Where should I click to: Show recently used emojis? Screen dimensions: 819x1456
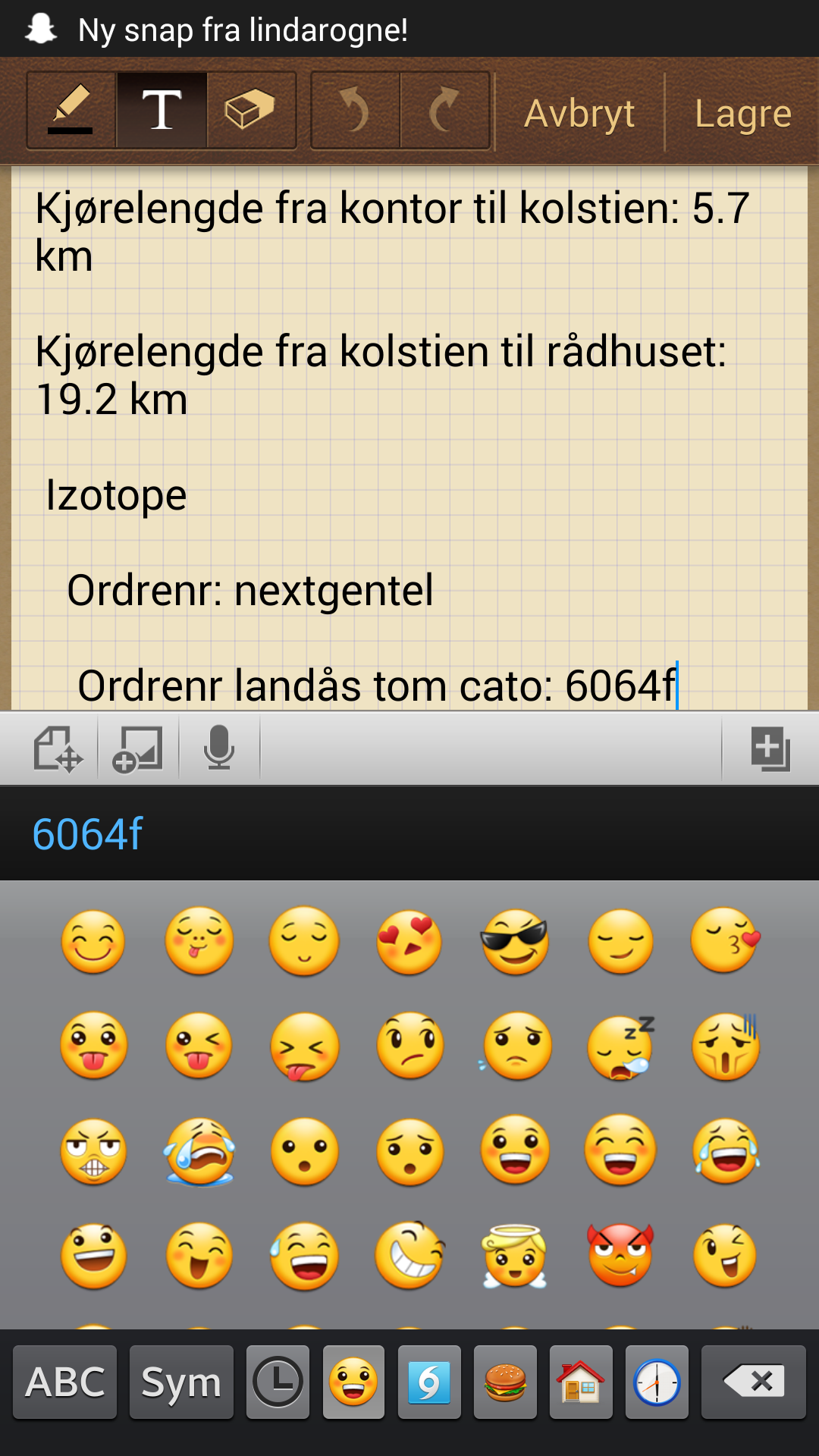coord(278,1382)
